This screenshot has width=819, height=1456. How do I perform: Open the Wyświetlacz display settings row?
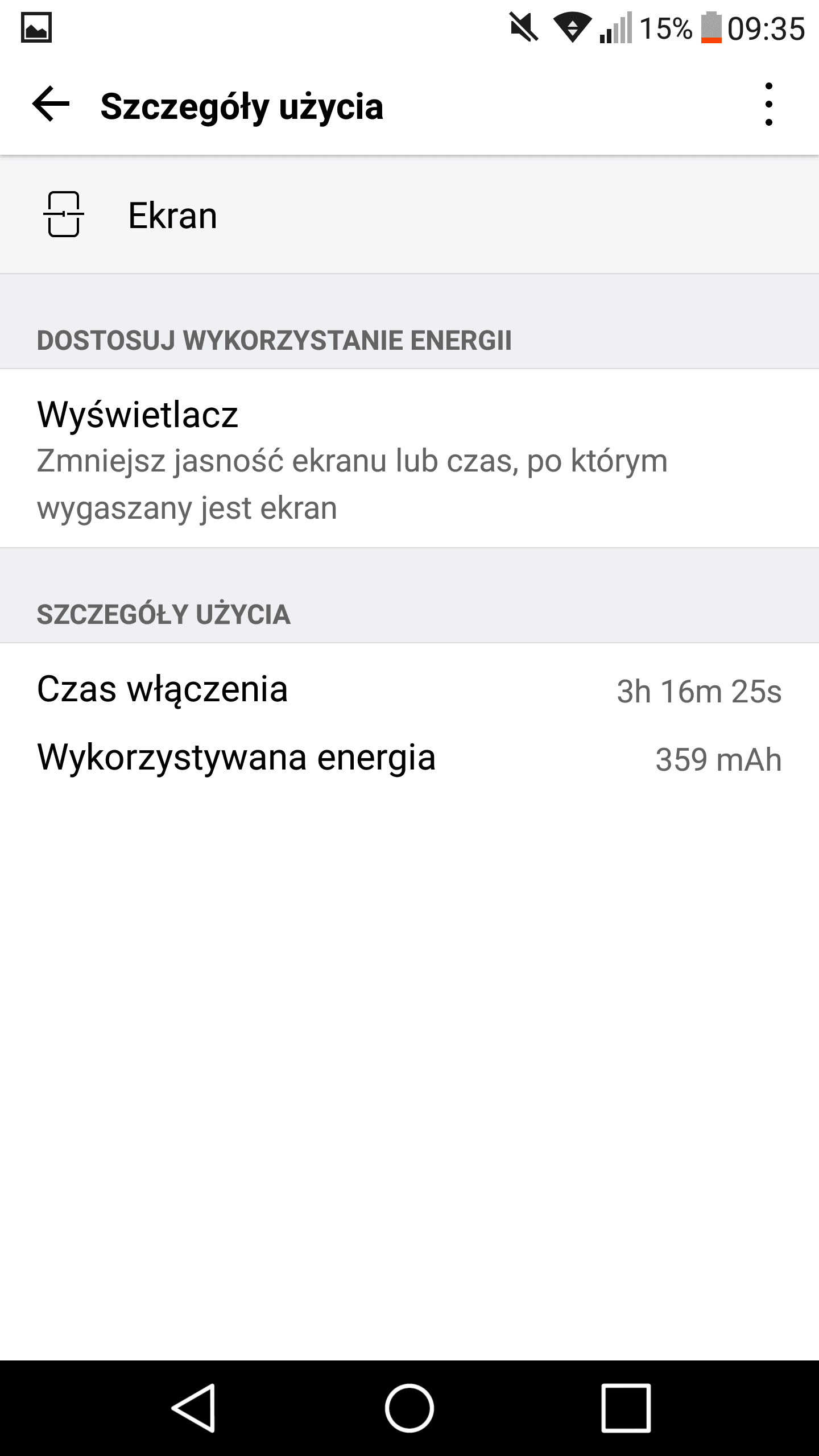pos(409,458)
